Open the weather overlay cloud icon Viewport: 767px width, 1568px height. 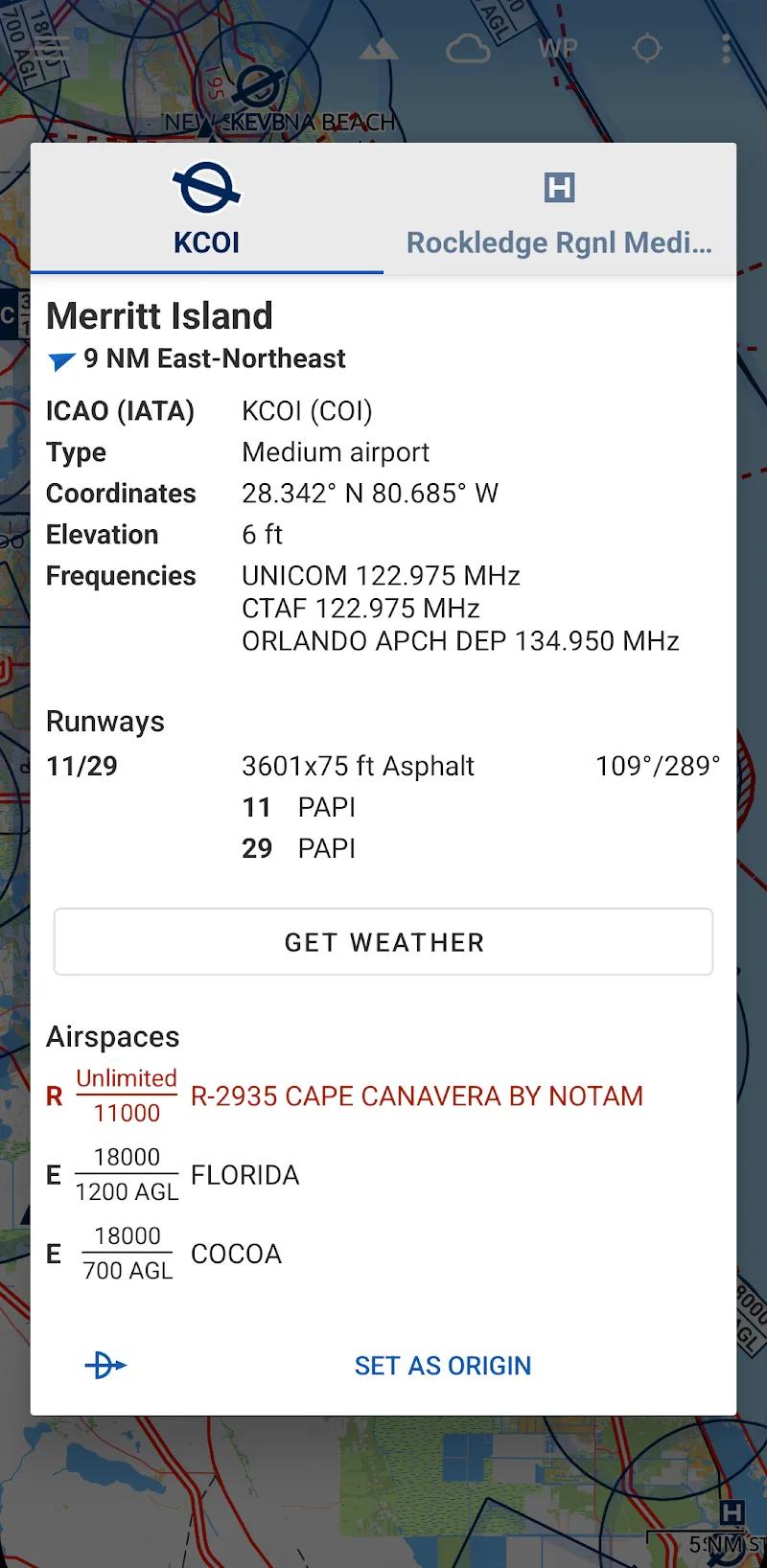click(x=469, y=47)
